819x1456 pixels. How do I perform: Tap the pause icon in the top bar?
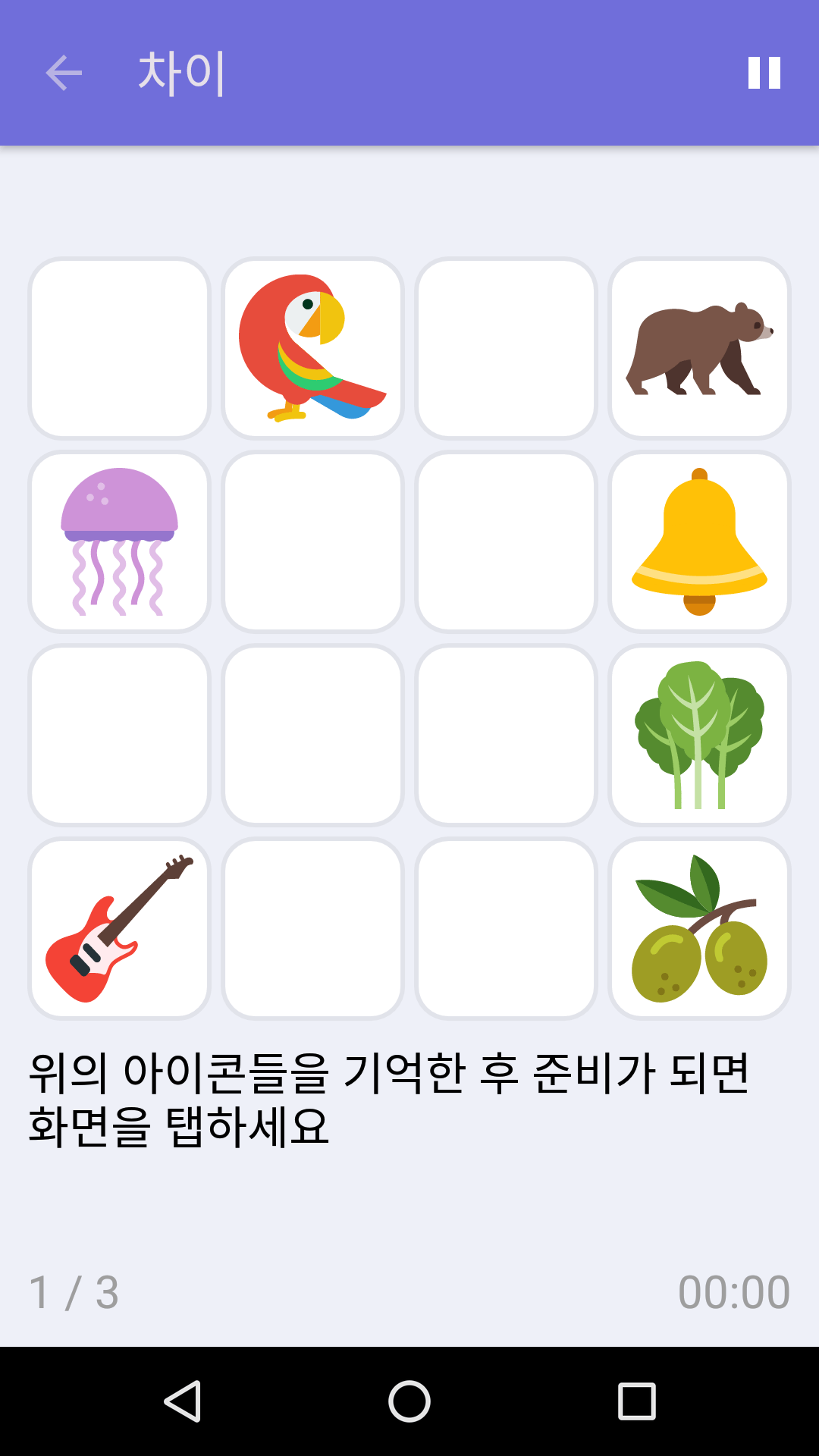pos(763,73)
